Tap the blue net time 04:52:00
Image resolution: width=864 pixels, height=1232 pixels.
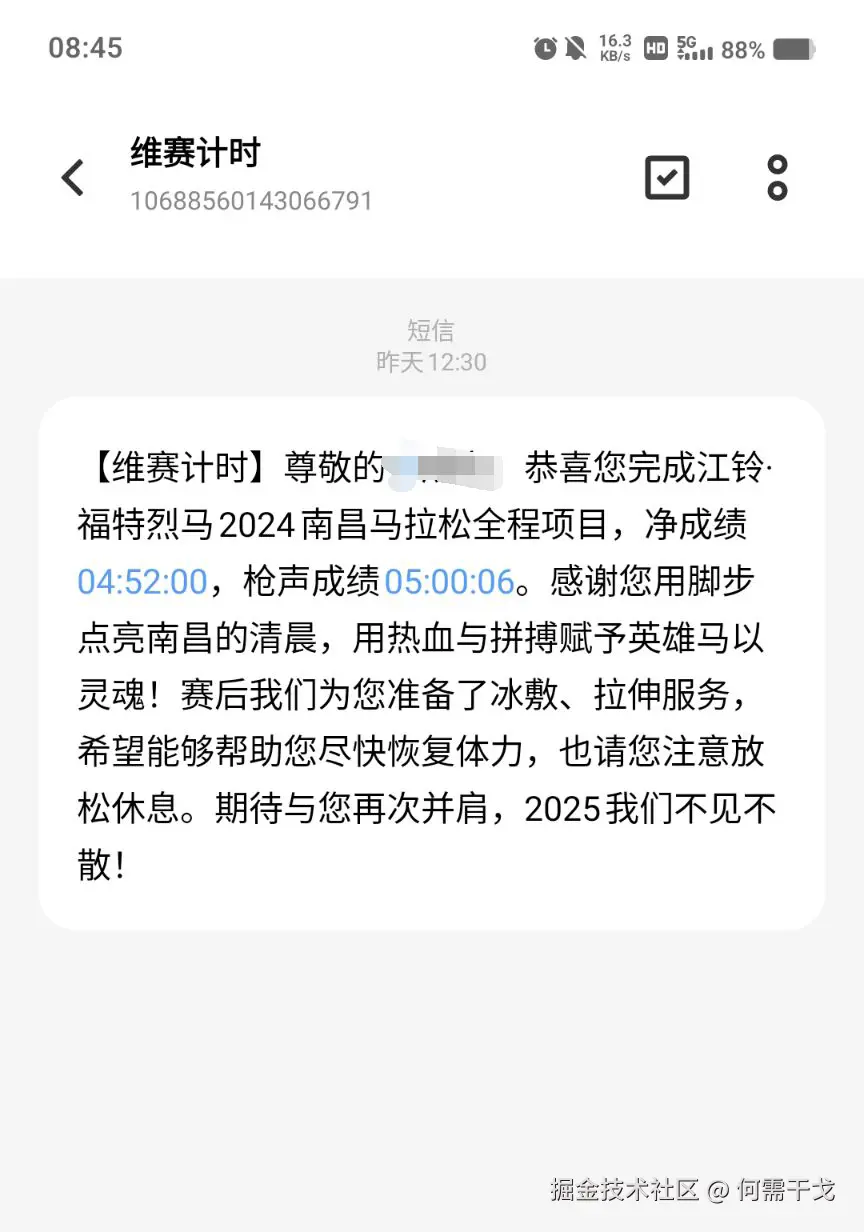click(x=142, y=581)
